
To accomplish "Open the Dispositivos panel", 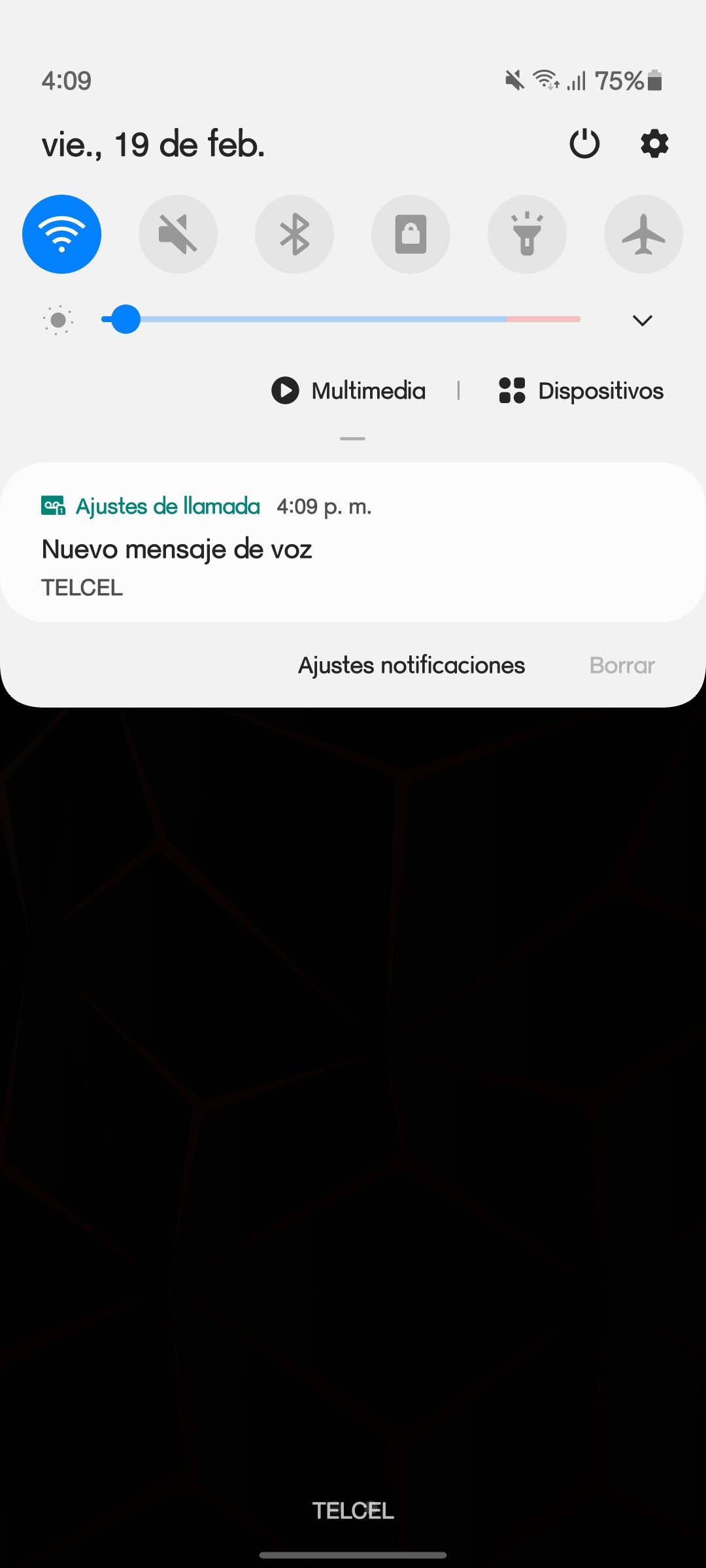I will (580, 391).
